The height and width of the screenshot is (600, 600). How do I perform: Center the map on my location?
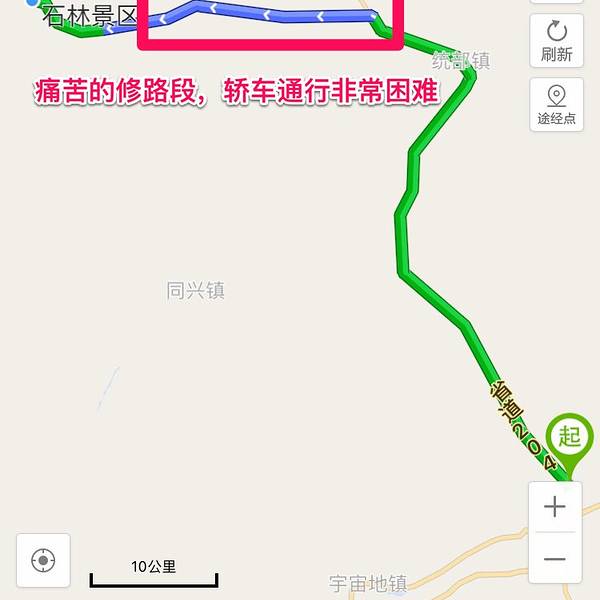pos(43,560)
